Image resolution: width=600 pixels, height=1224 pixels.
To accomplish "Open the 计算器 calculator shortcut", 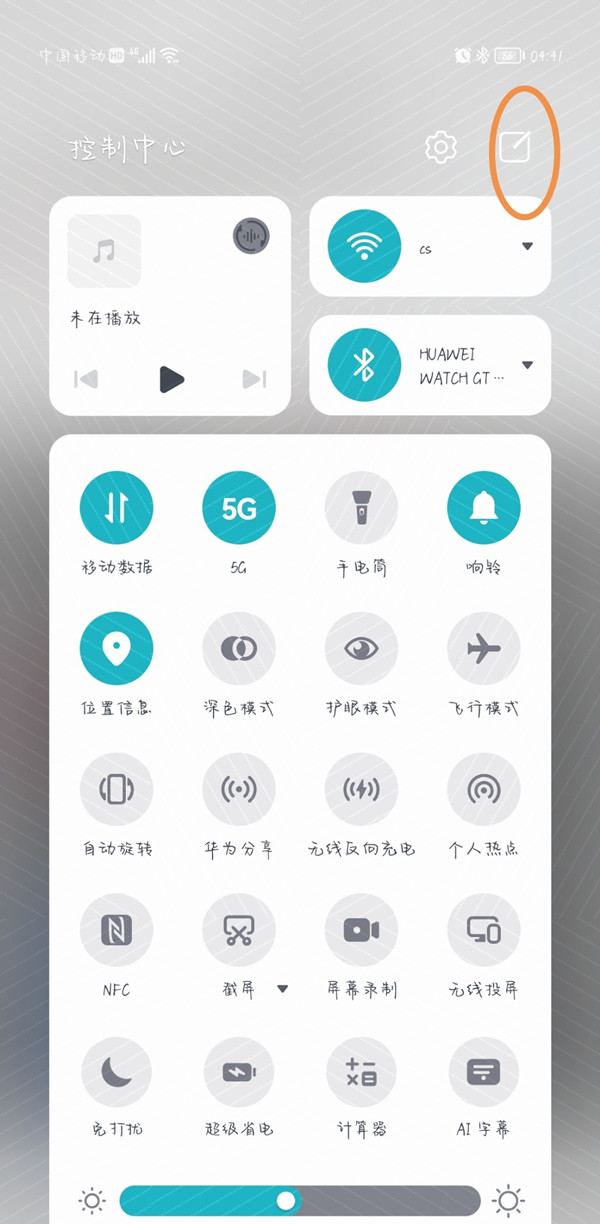I will pos(361,1073).
